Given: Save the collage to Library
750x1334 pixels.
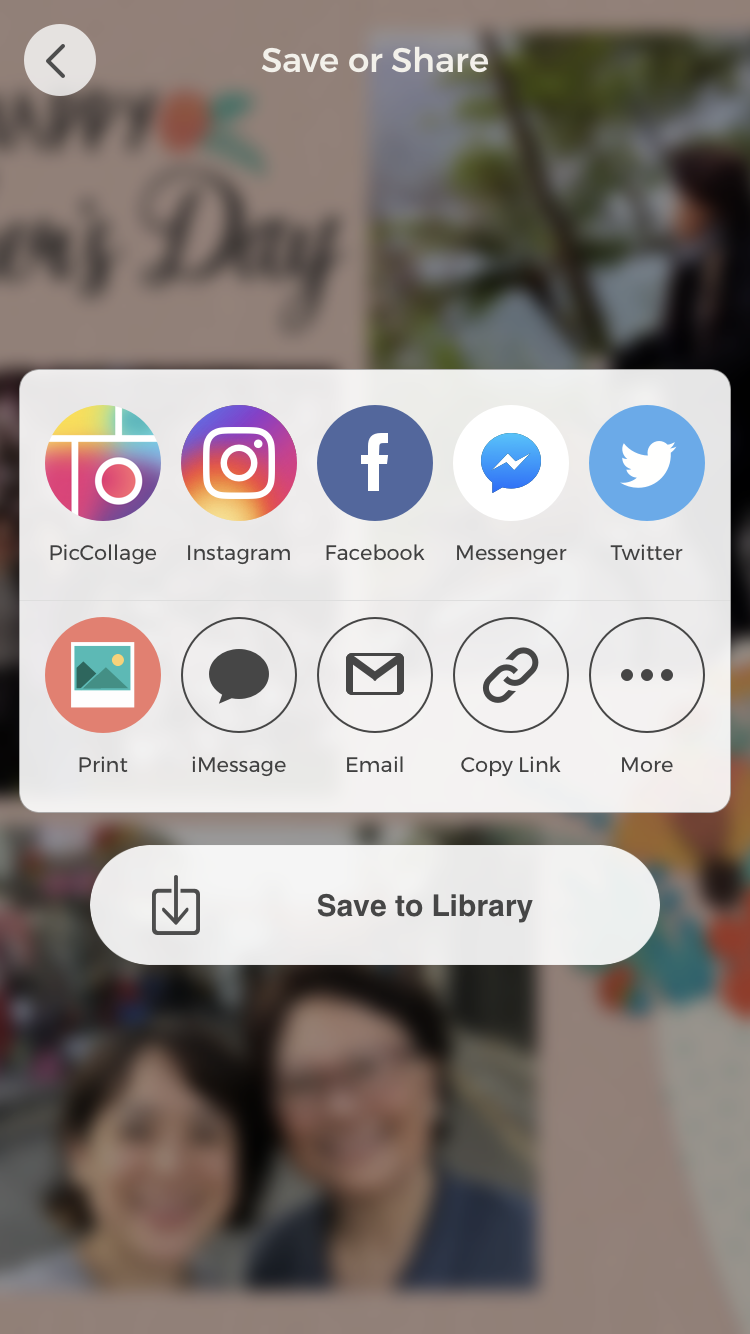Looking at the screenshot, I should 375,905.
